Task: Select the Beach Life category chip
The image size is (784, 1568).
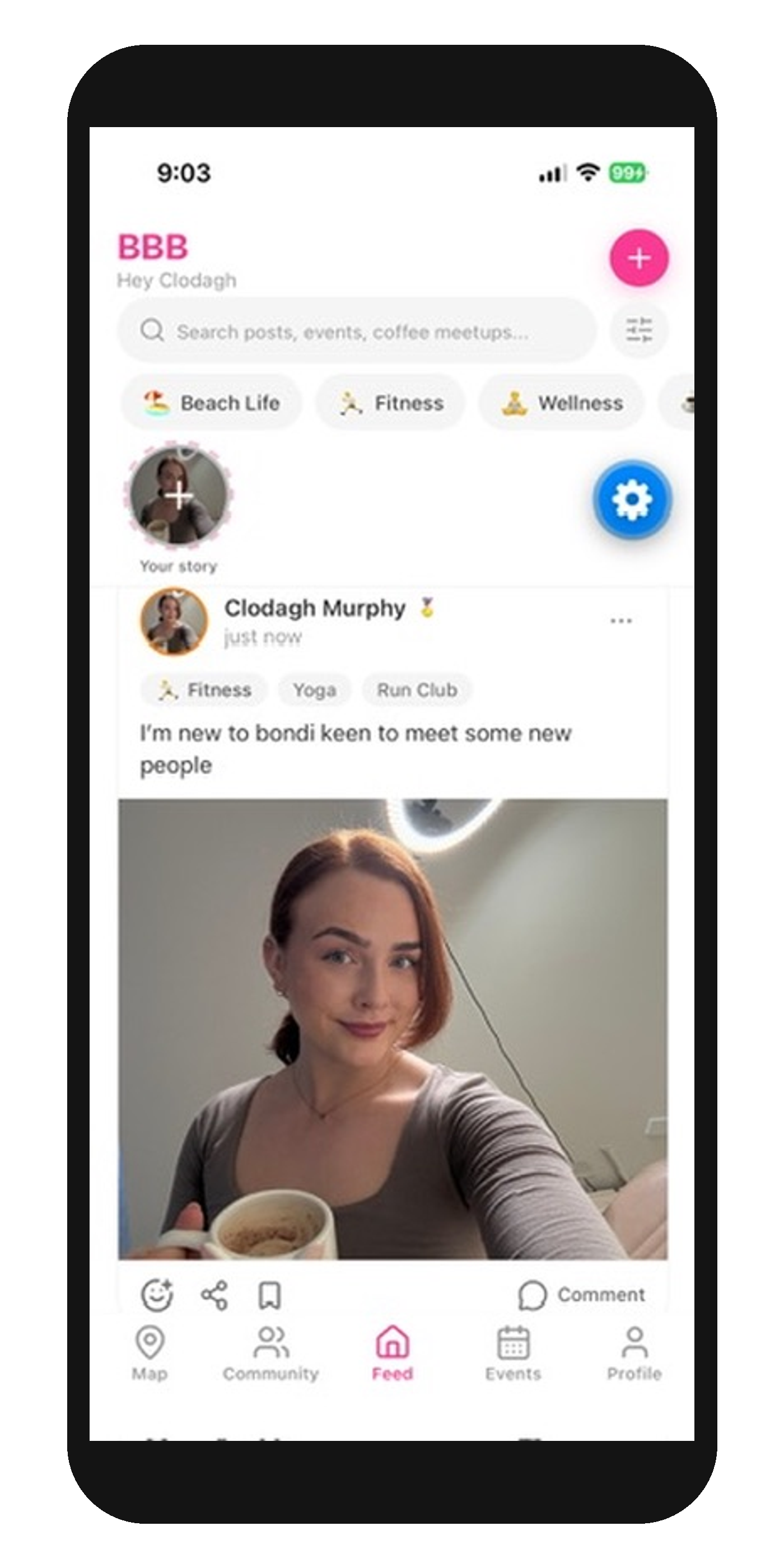Action: pyautogui.click(x=211, y=403)
